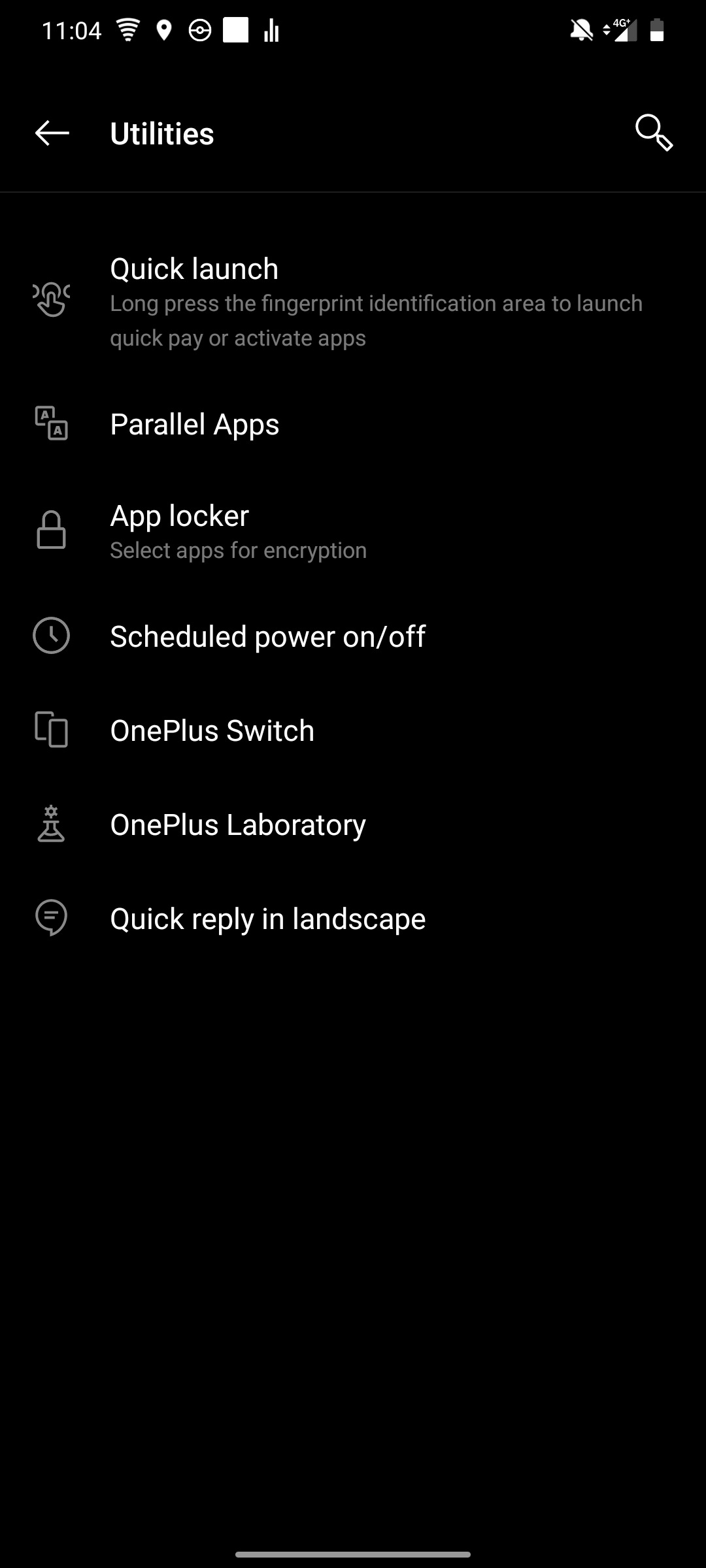The image size is (706, 1568).
Task: Go back from Utilities
Action: [52, 133]
